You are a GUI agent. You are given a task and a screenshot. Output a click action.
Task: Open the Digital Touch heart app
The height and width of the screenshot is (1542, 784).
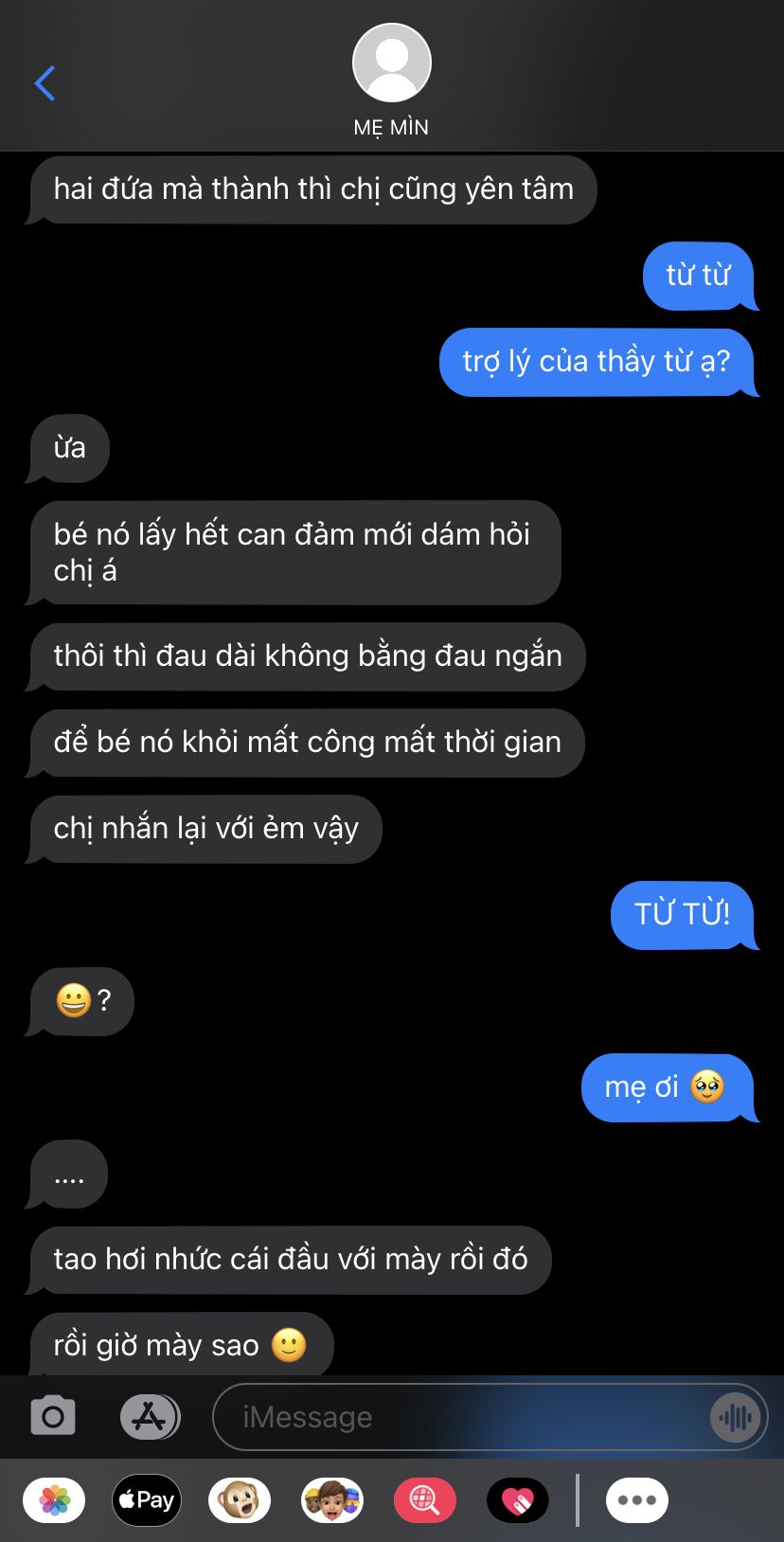(518, 1500)
